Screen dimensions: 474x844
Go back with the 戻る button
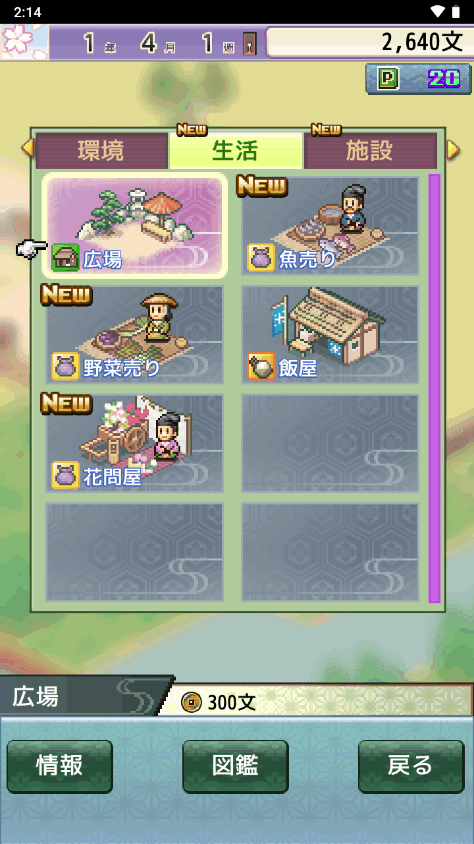pos(411,766)
